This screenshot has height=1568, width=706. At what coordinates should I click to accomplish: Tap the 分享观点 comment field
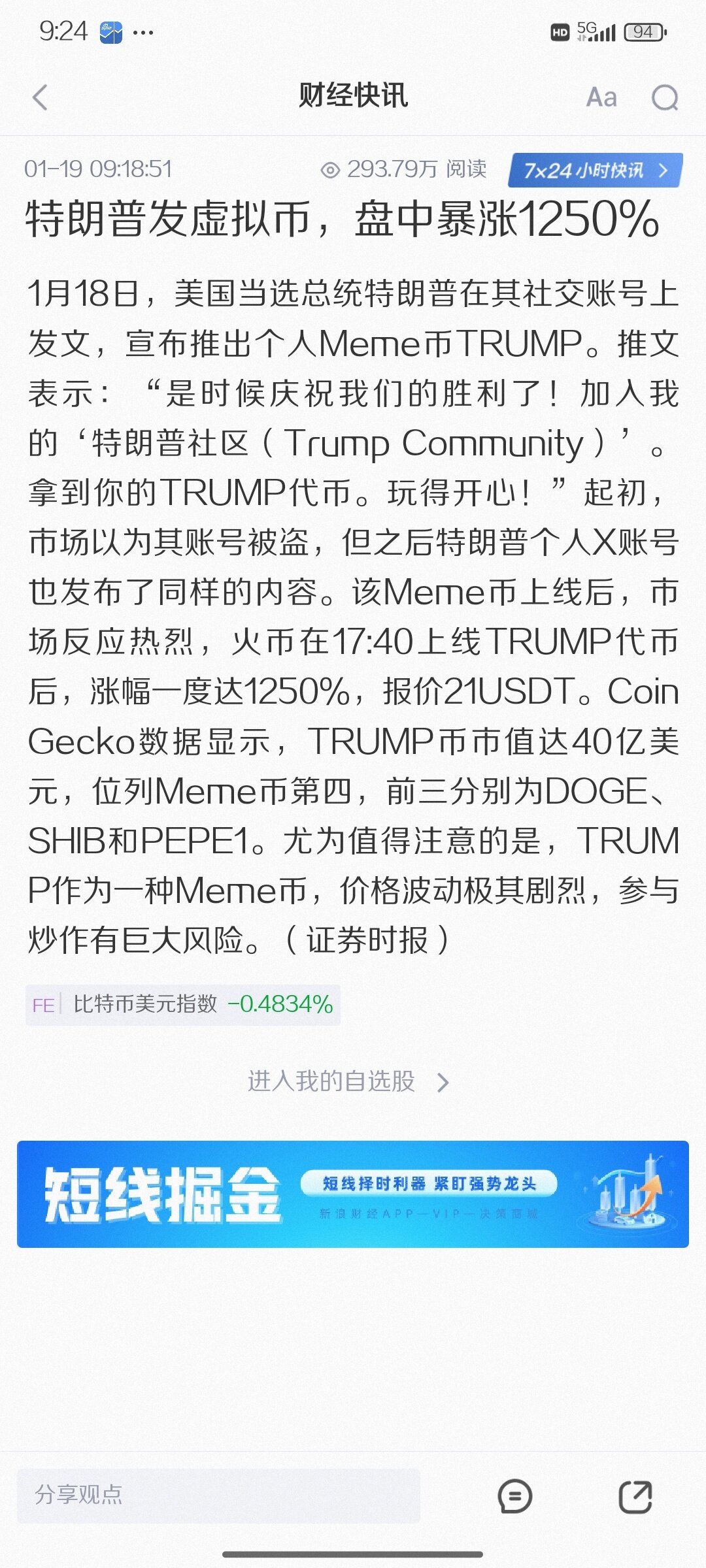(218, 1495)
